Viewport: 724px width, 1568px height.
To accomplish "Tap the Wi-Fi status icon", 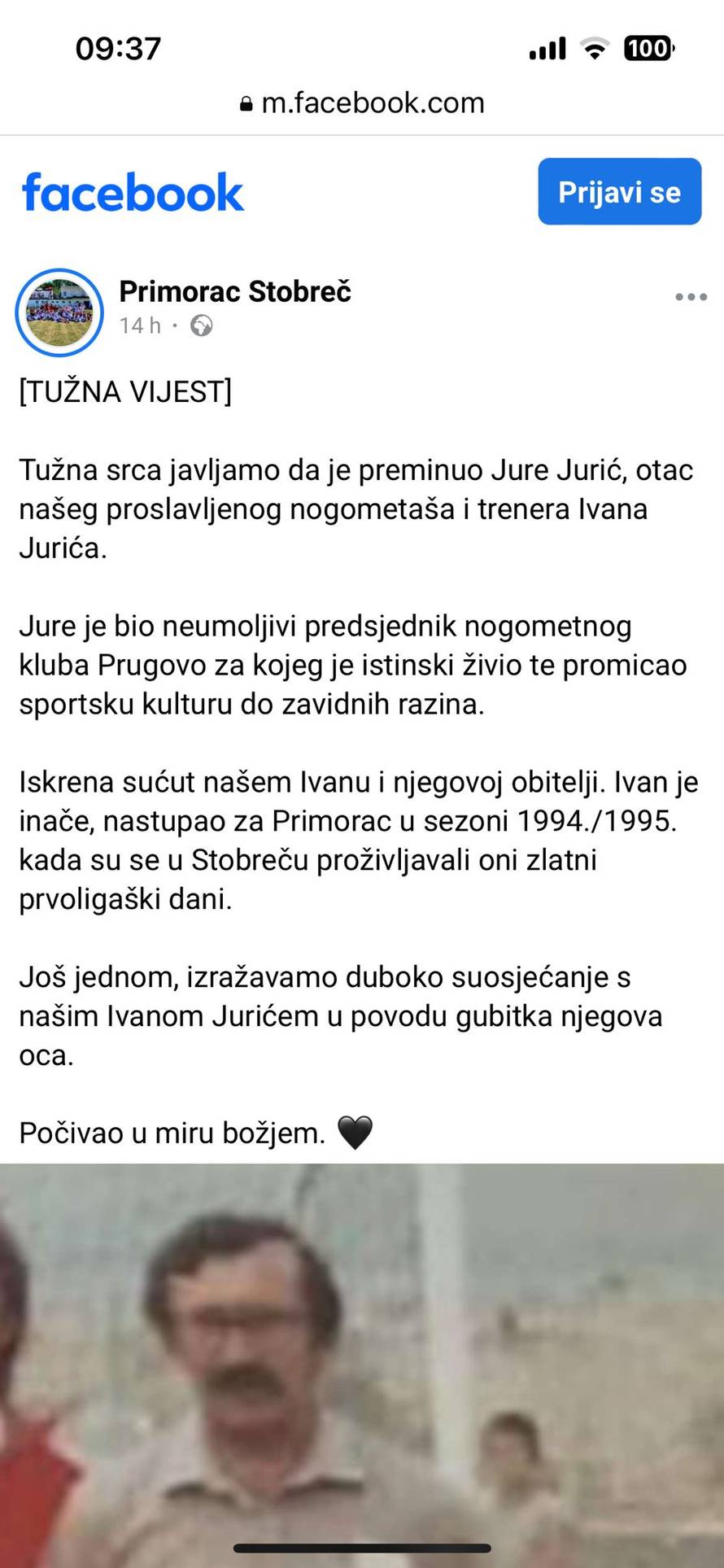I will (x=595, y=48).
